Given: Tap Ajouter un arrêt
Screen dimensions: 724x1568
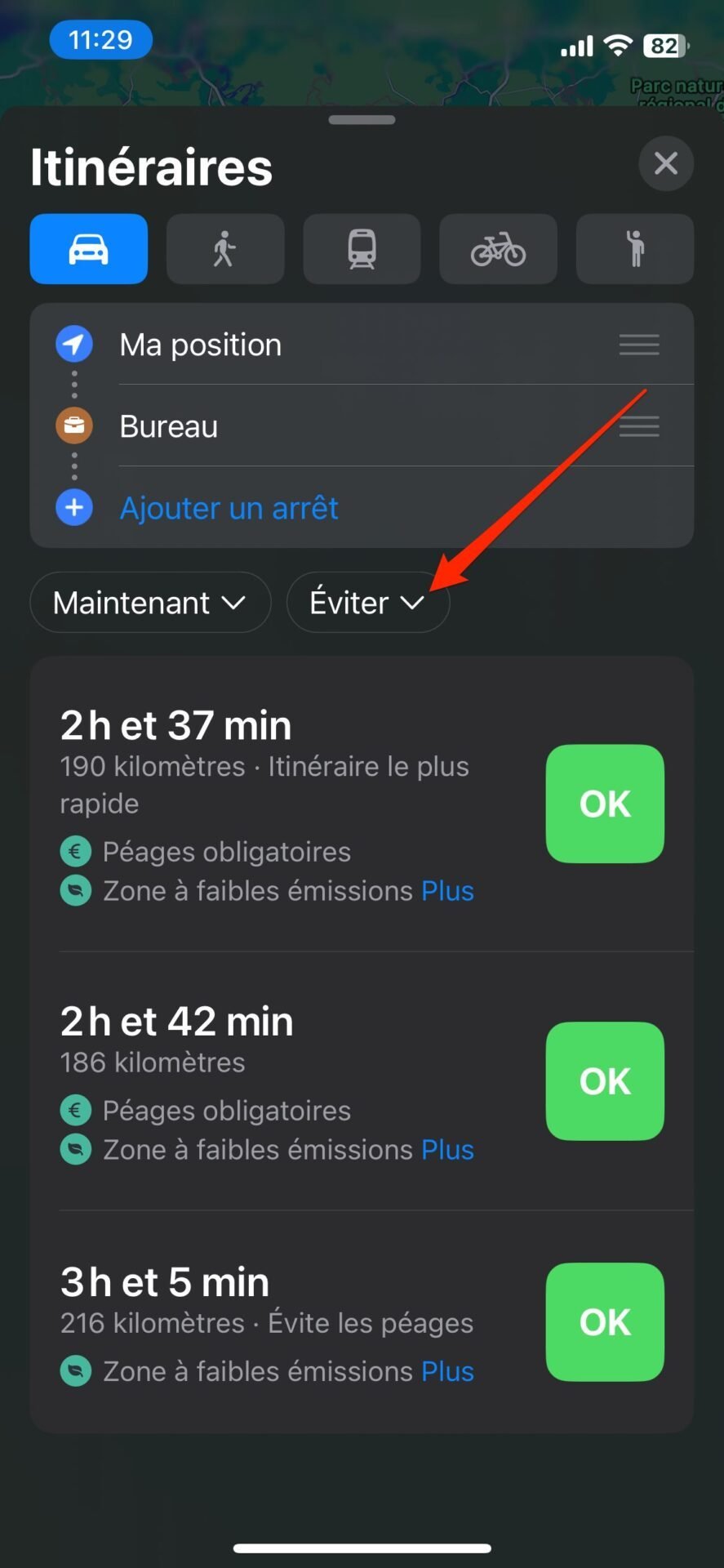Looking at the screenshot, I should (x=229, y=508).
